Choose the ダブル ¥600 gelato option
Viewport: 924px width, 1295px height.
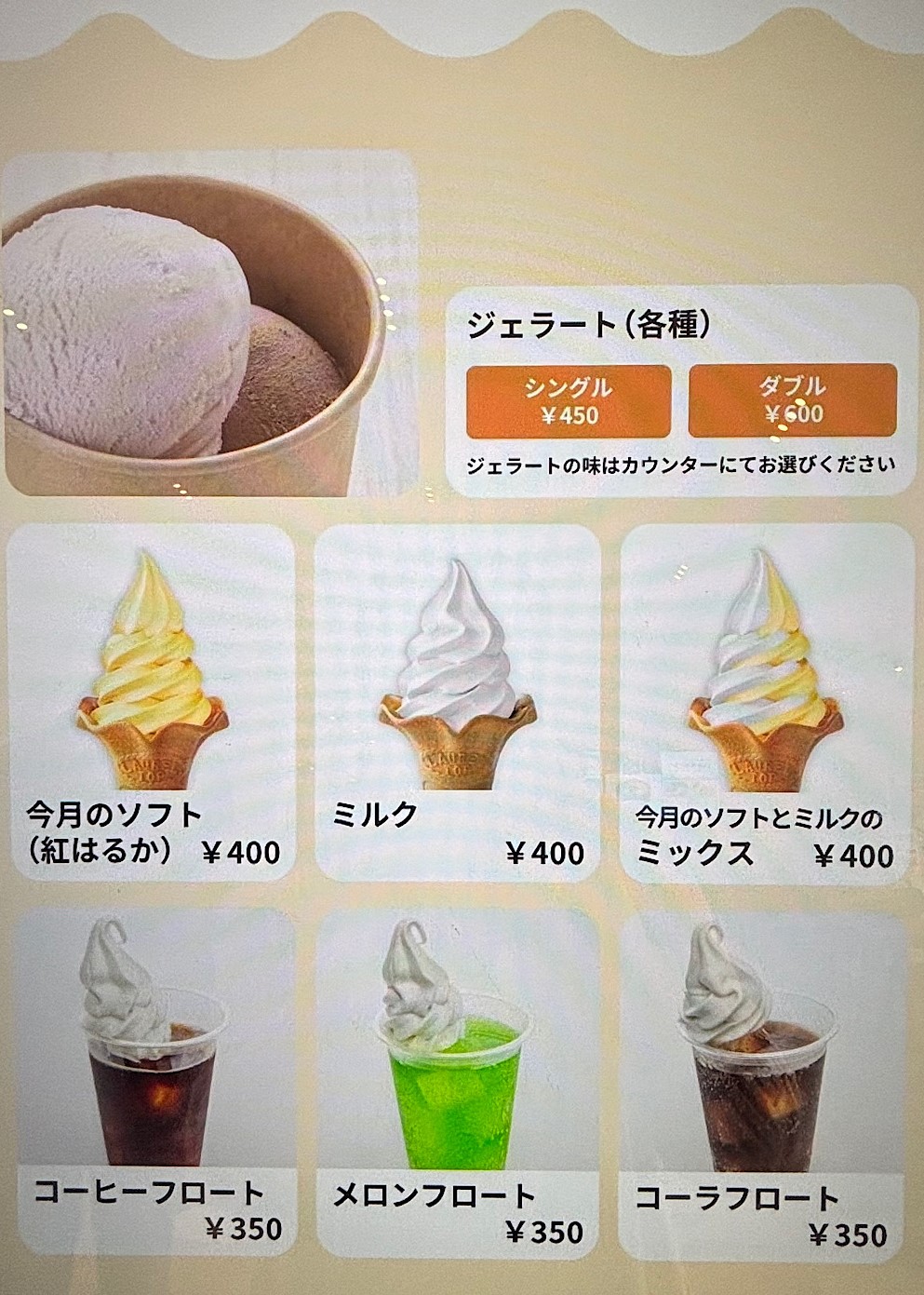pos(792,401)
